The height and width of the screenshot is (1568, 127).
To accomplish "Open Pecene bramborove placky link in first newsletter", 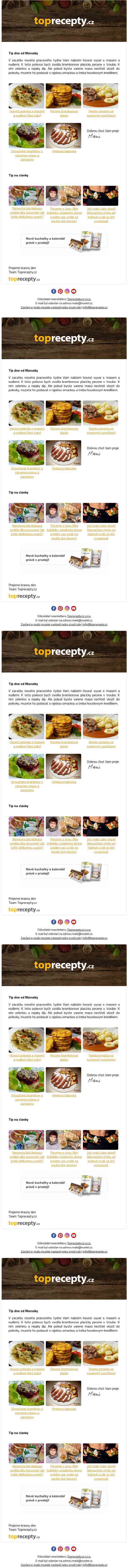I will pyautogui.click(x=64, y=113).
